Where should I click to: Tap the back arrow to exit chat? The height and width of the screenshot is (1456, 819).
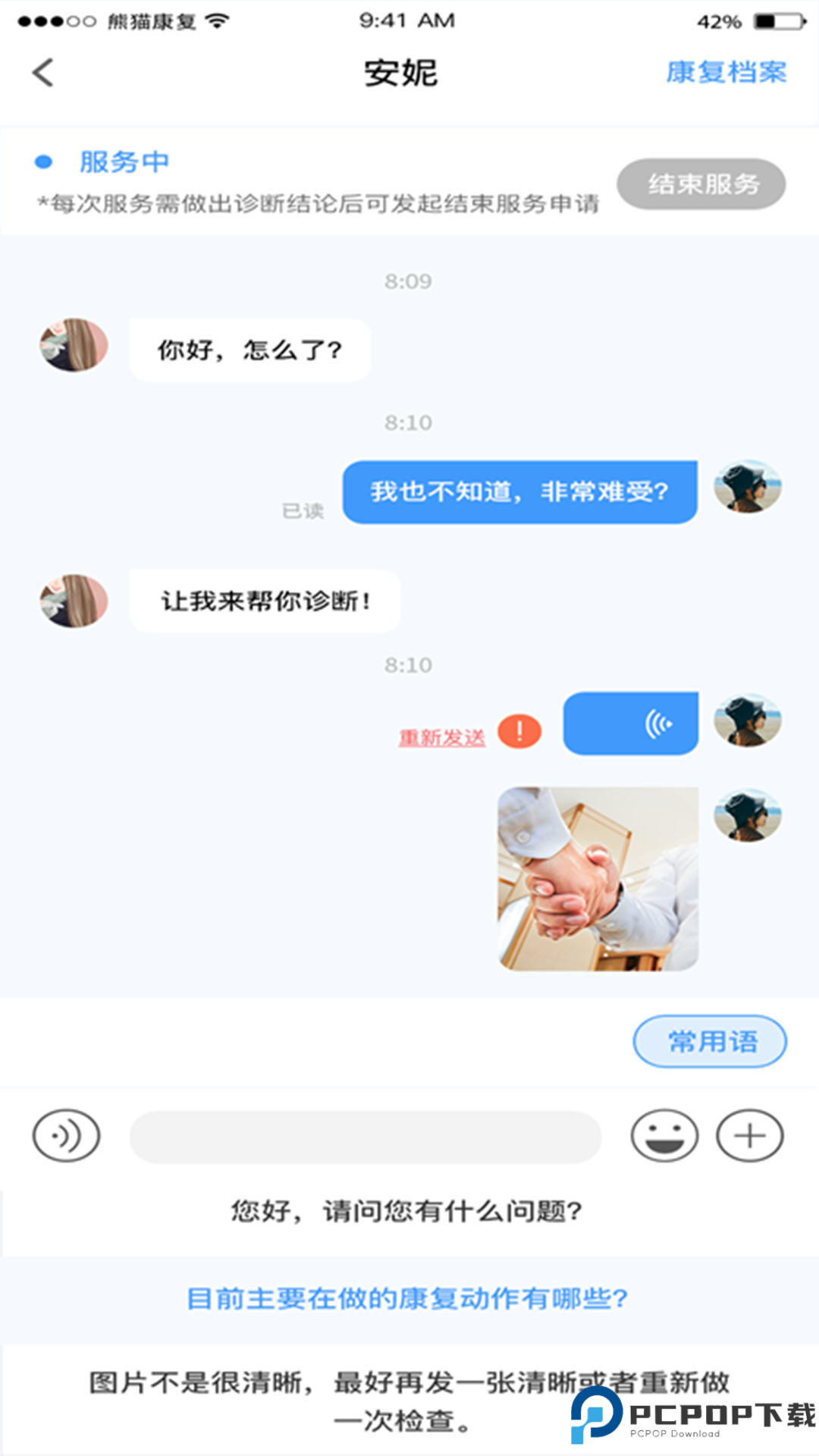43,72
